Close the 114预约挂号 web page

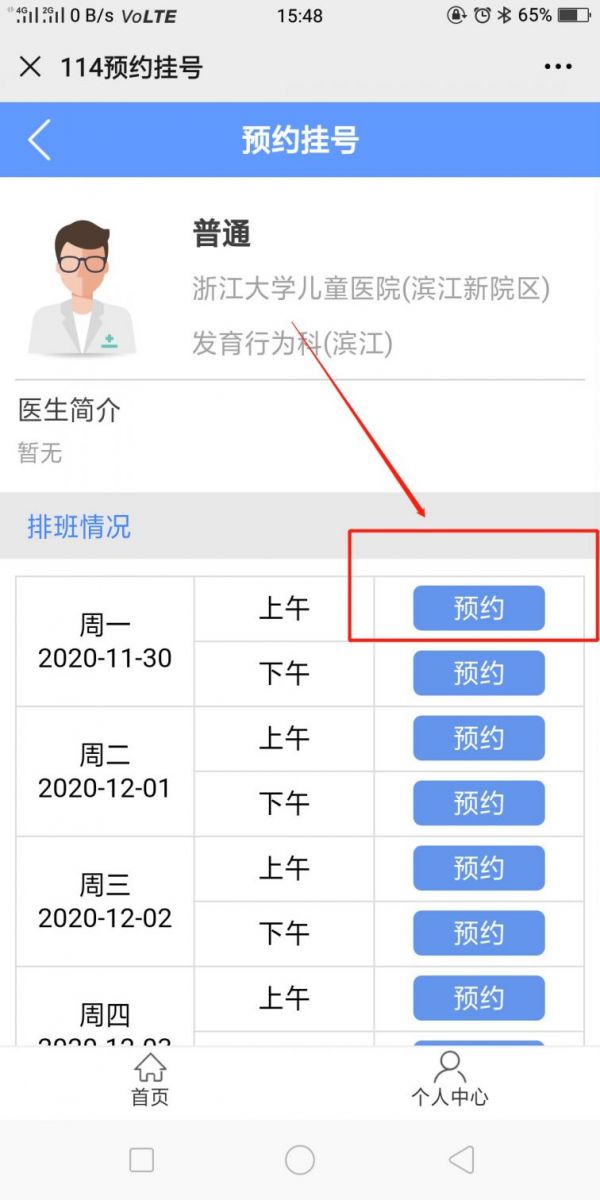click(x=31, y=67)
